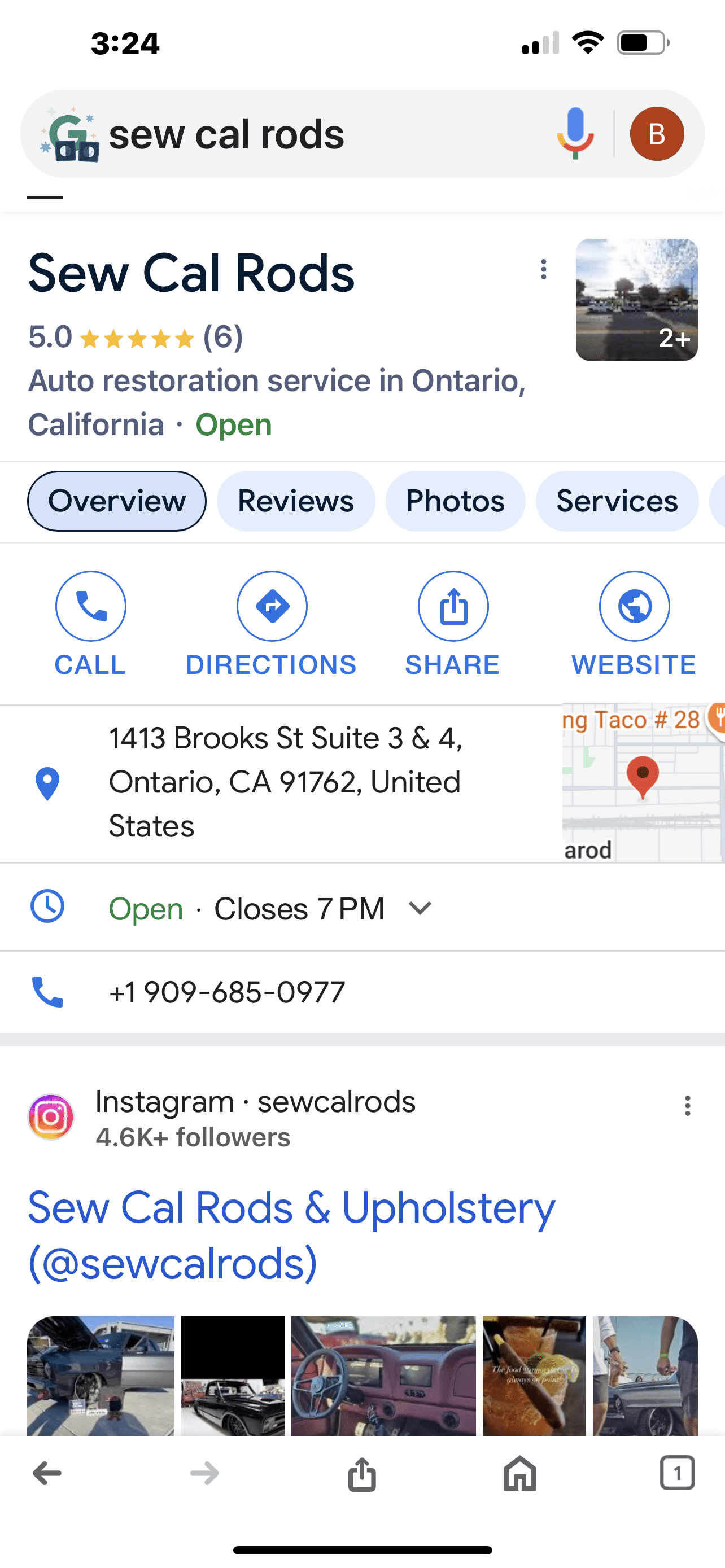Open options for the Instagram result
This screenshot has width=725, height=1568.
tap(687, 1105)
